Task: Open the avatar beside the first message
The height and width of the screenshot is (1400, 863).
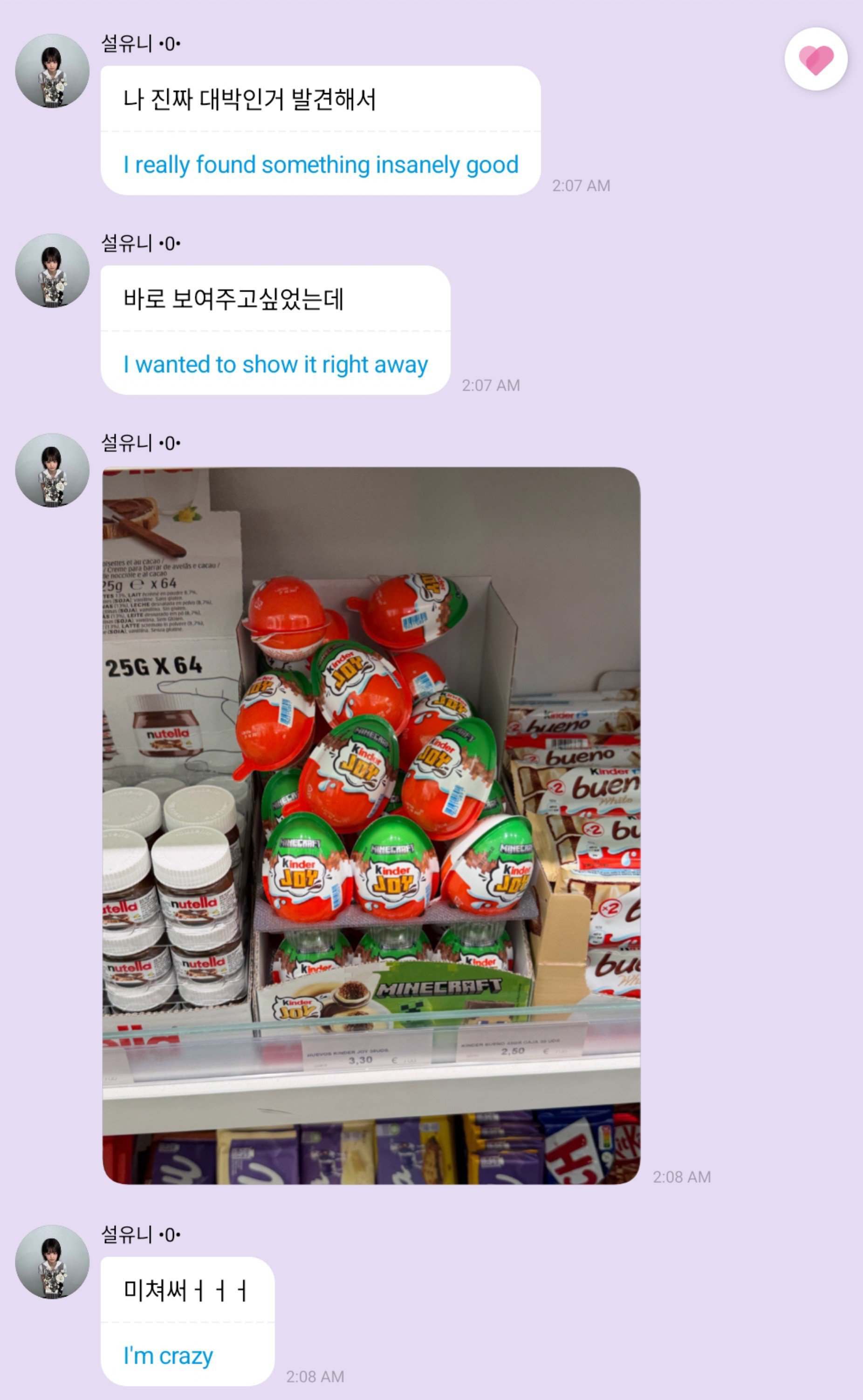Action: click(52, 71)
